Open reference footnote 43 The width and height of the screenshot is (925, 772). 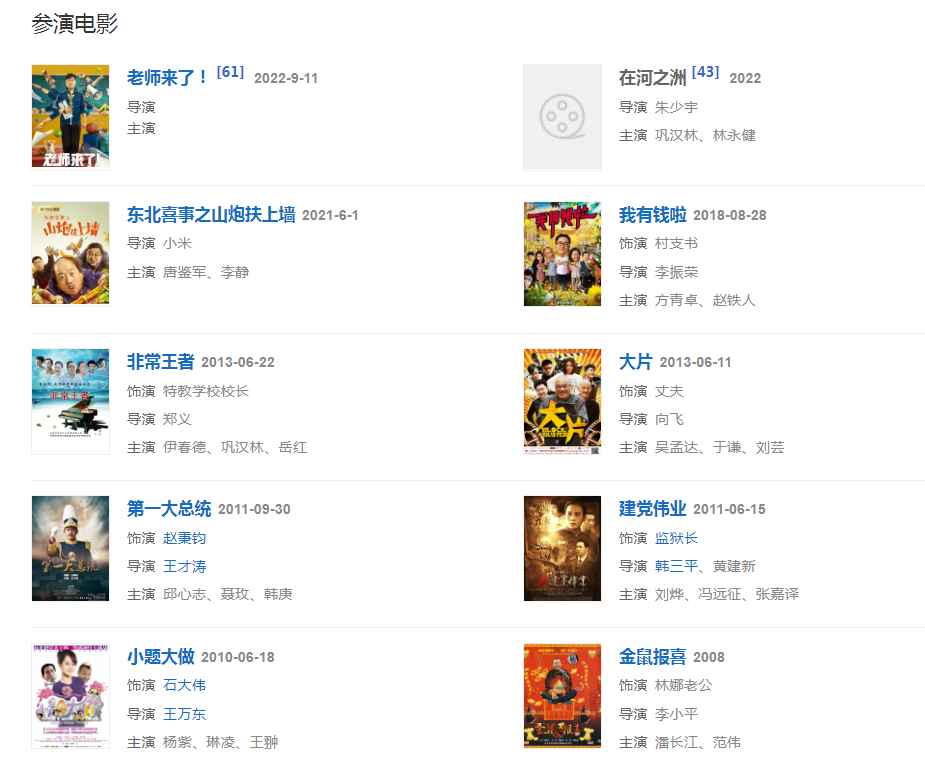click(705, 72)
